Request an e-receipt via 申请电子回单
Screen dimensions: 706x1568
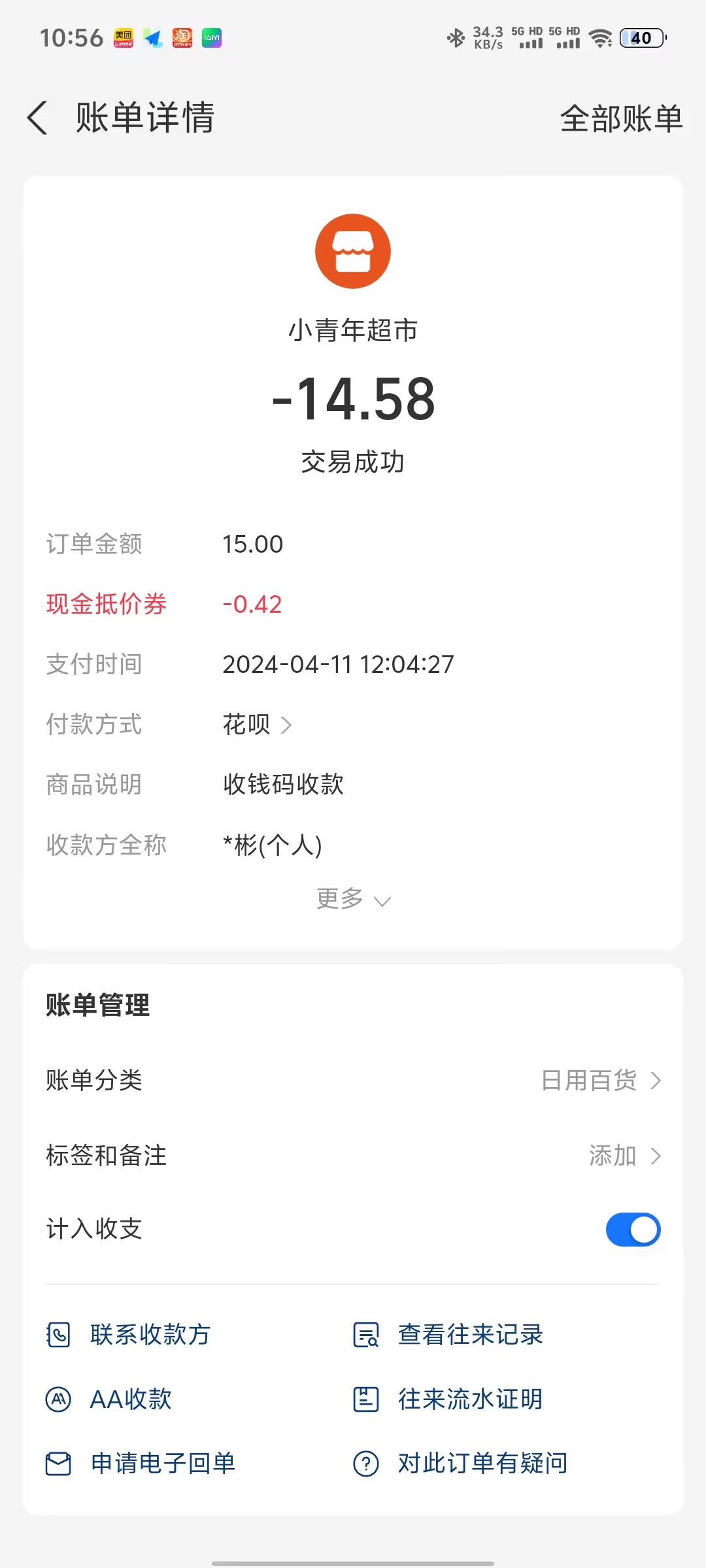141,1463
